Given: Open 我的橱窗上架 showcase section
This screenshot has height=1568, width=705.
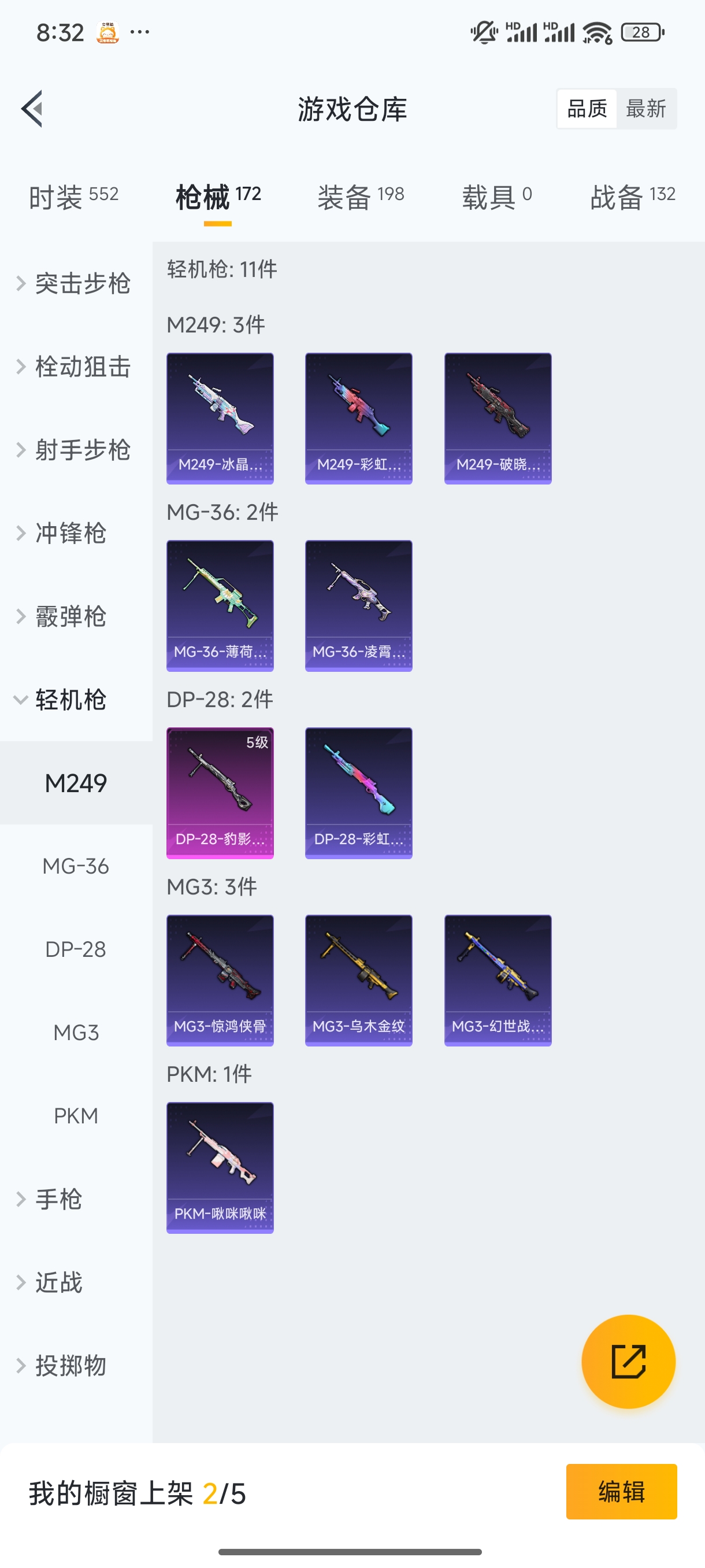Looking at the screenshot, I should (137, 1491).
